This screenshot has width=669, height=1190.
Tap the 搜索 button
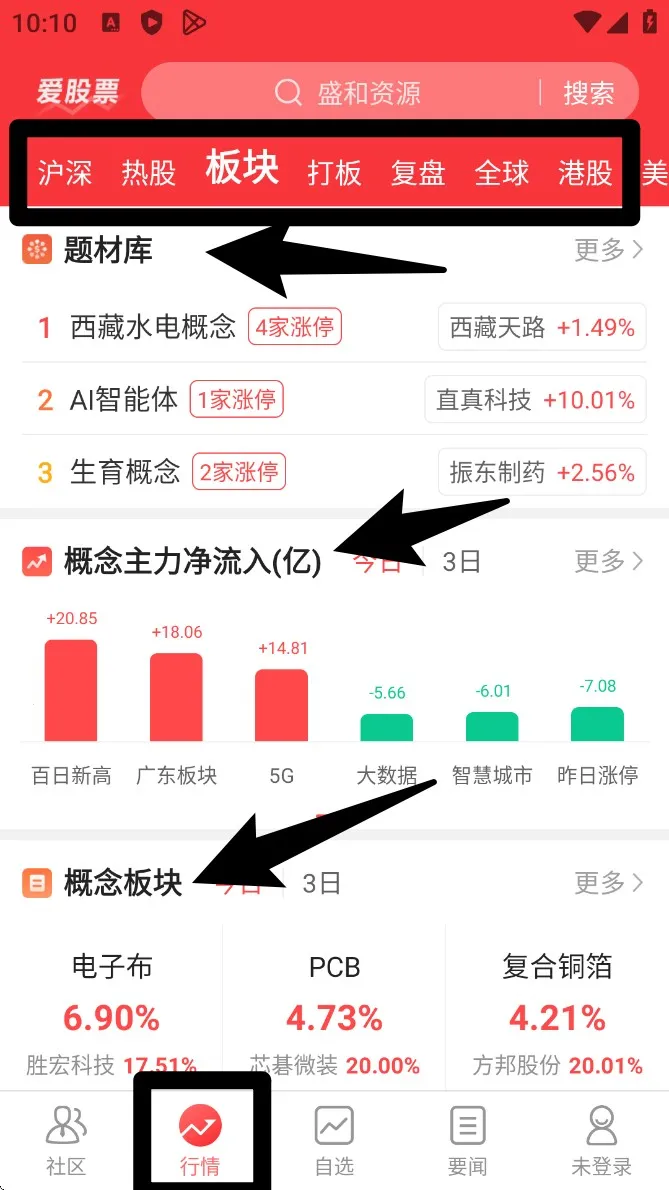(x=588, y=93)
